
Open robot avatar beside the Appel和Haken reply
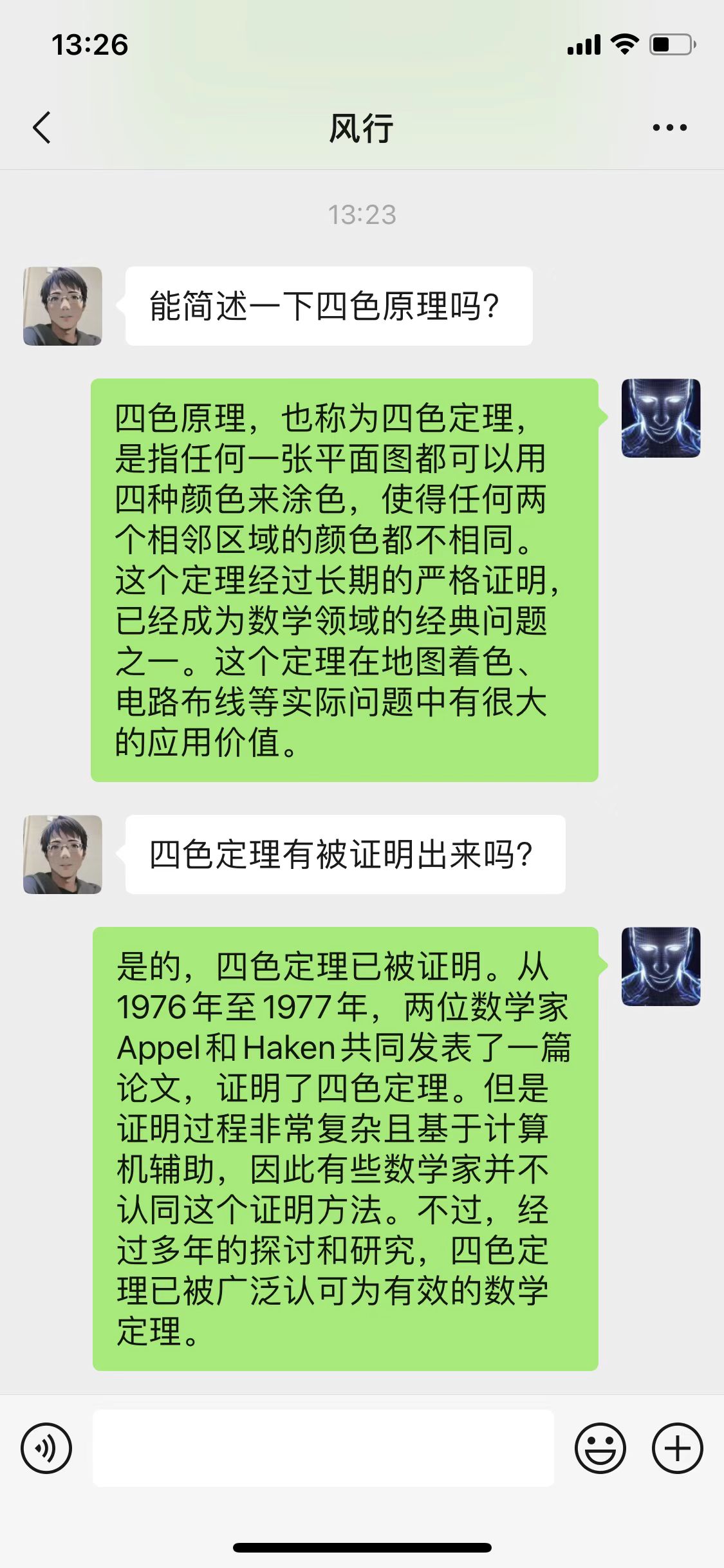tap(660, 967)
